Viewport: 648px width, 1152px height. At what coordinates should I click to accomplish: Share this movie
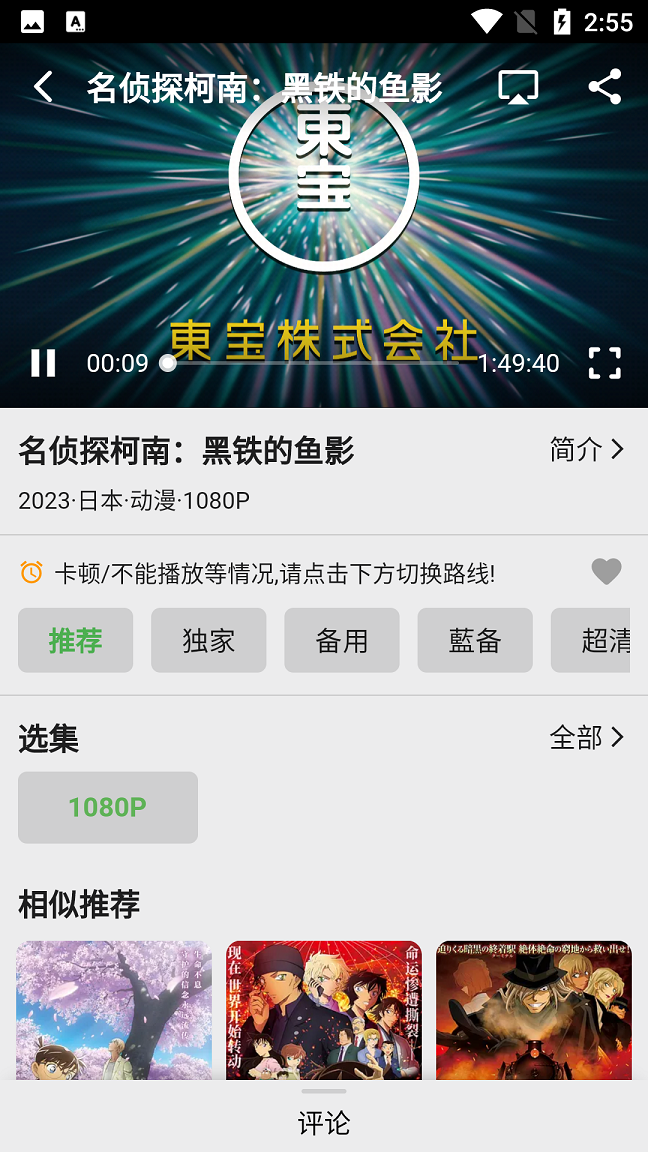(x=605, y=87)
